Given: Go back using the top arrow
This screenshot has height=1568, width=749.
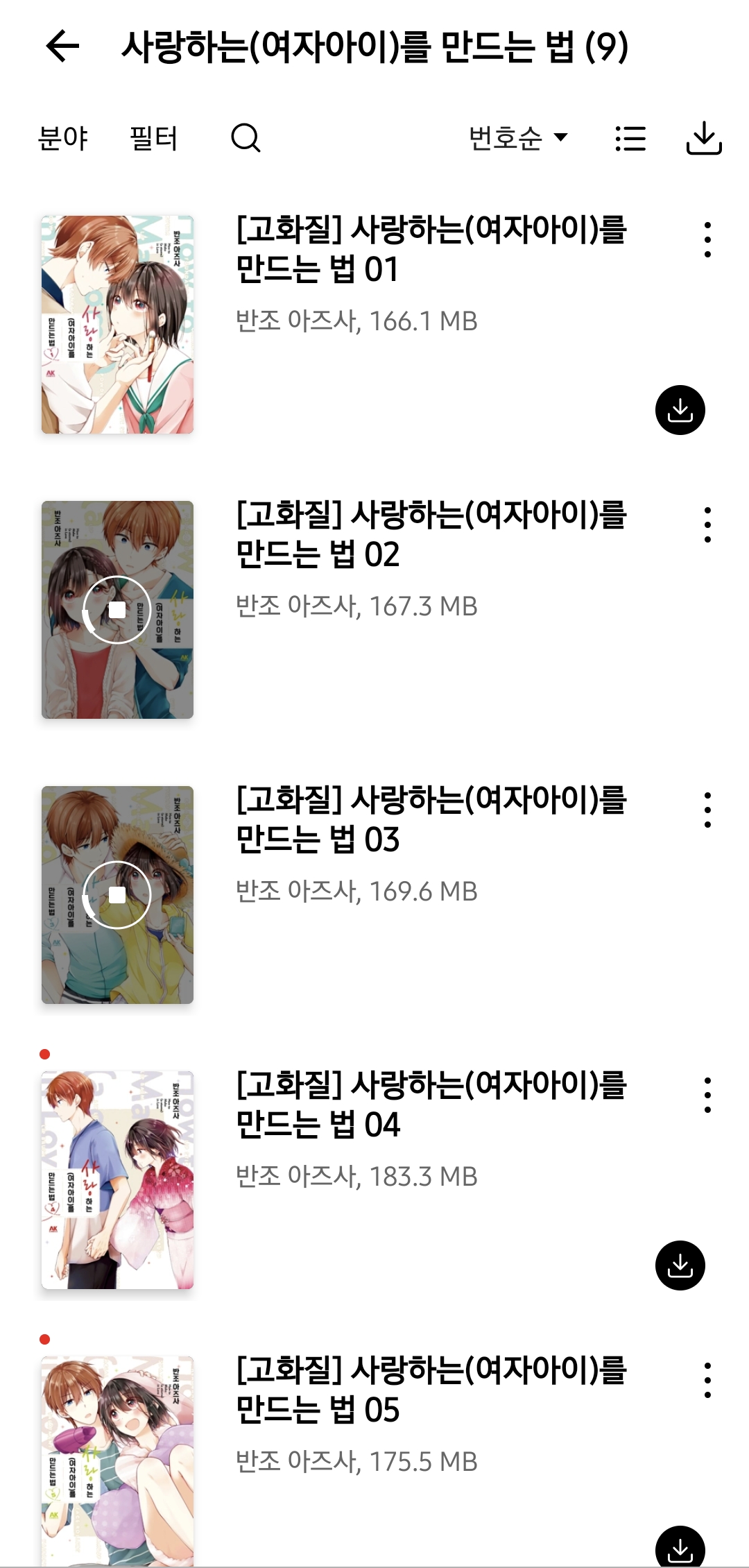Looking at the screenshot, I should pos(62,47).
